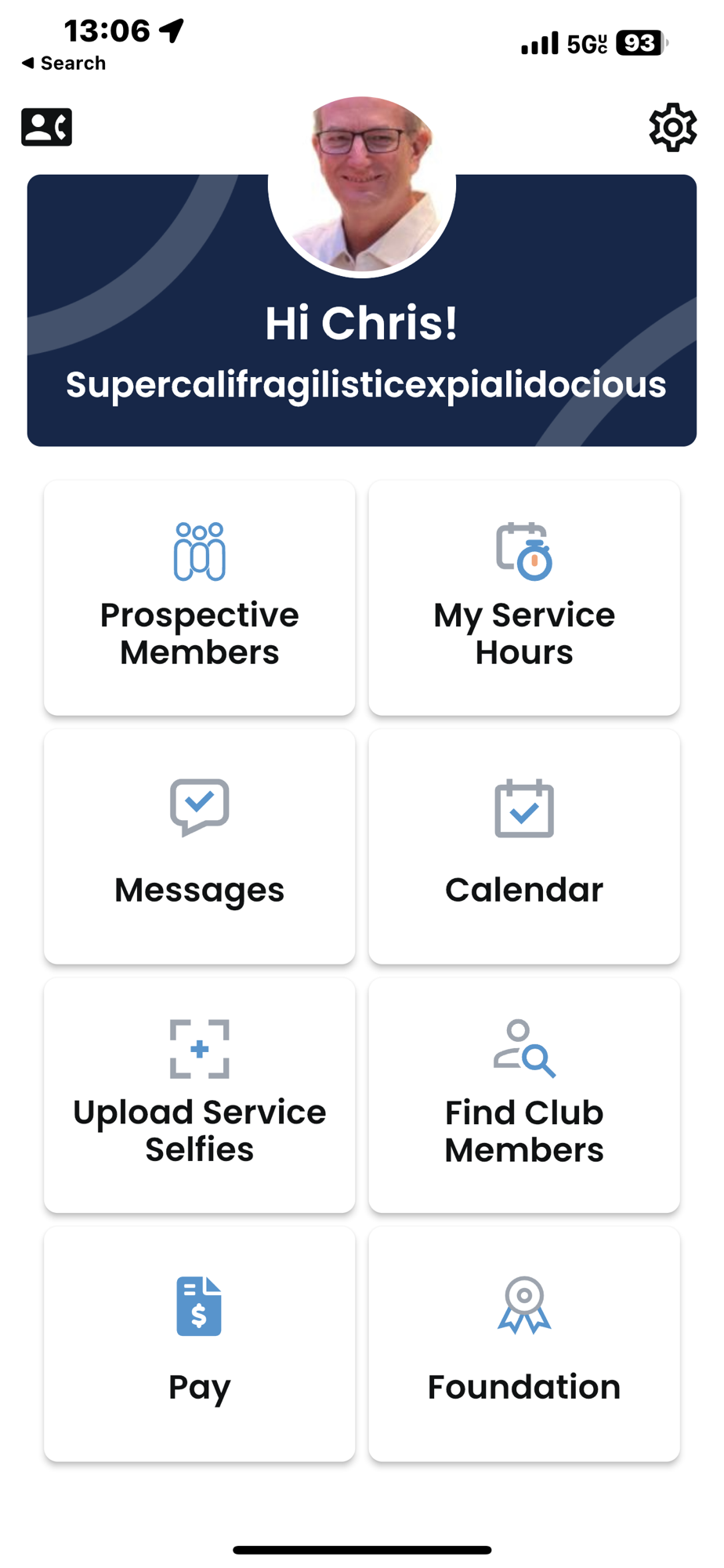Open the Calendar tile

coord(524,847)
